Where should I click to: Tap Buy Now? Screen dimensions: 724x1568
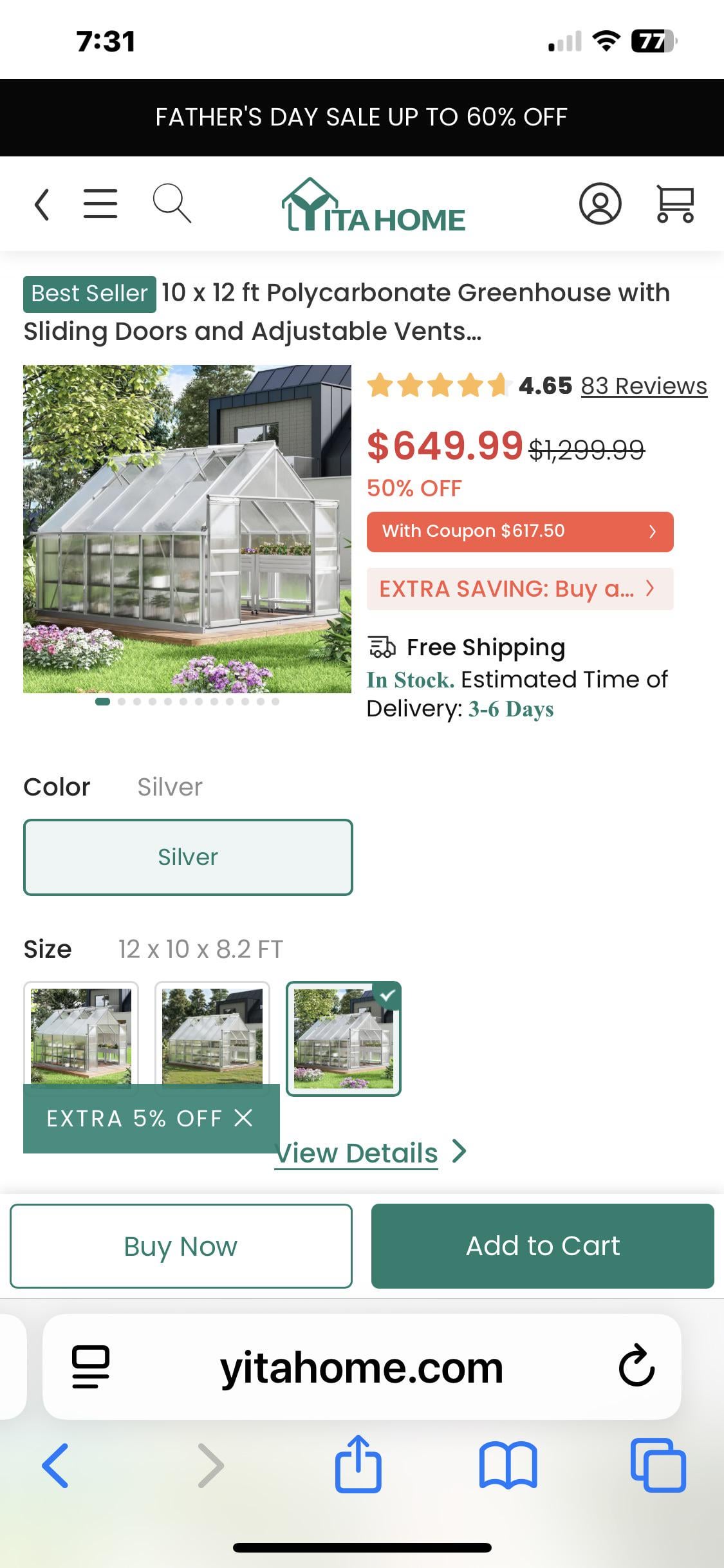click(x=181, y=1246)
